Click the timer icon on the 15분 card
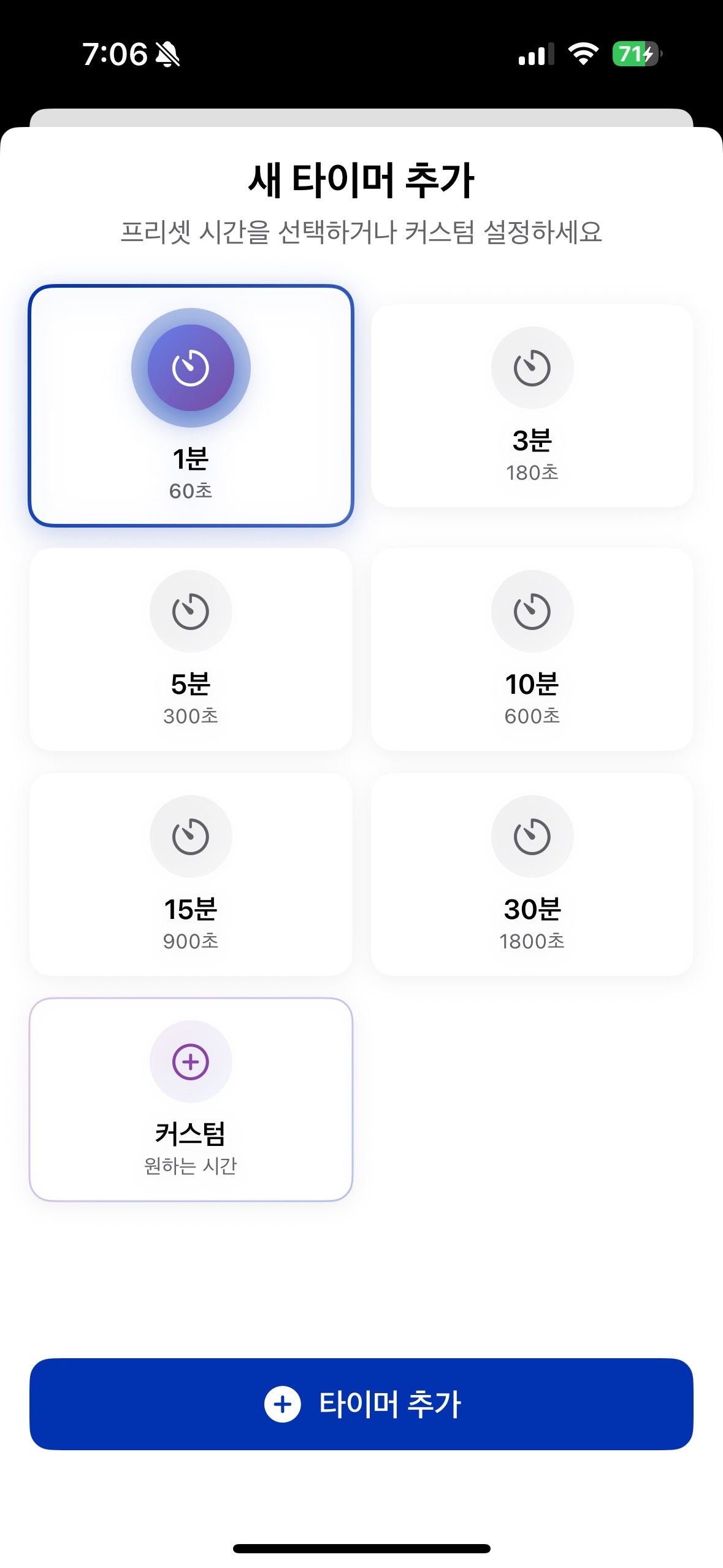723x1568 pixels. 192,836
